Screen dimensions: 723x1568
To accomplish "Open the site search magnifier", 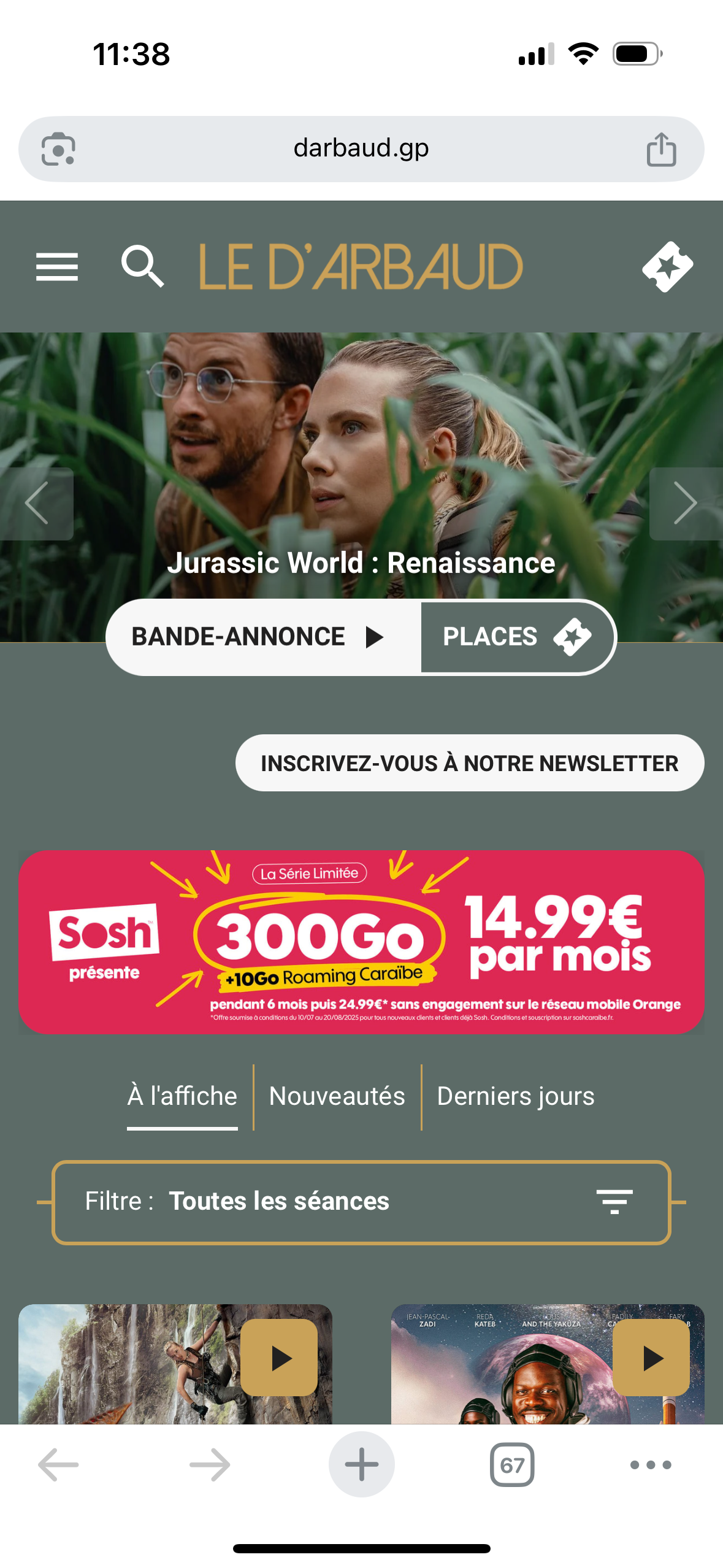I will (142, 266).
